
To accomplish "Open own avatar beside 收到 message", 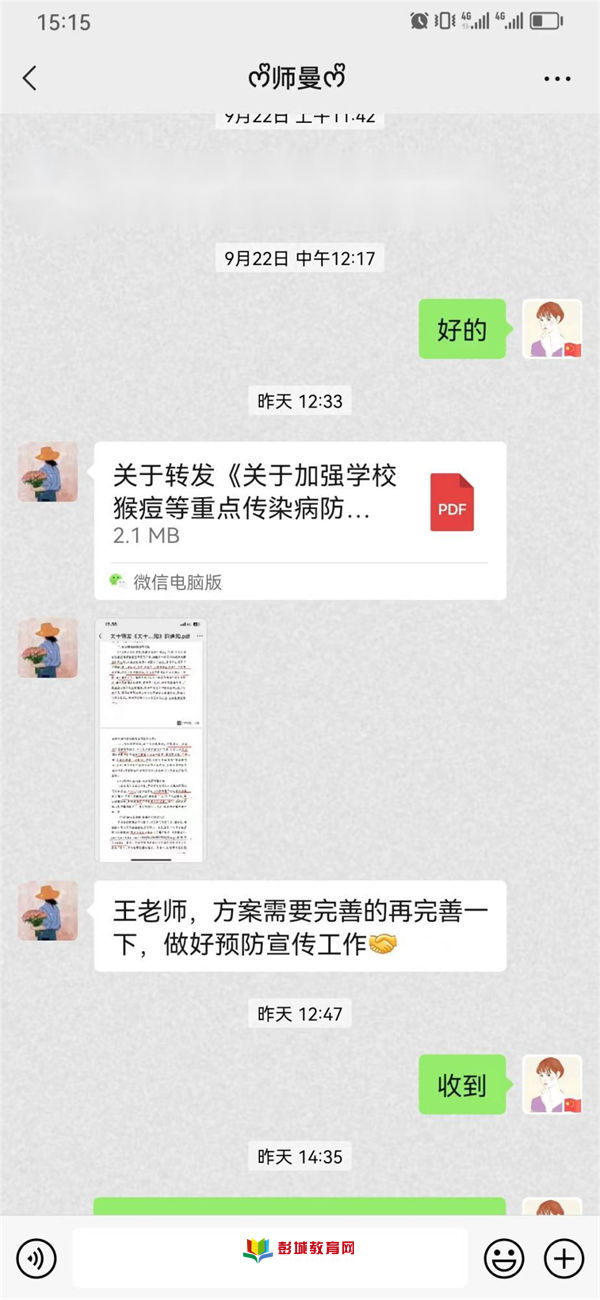I will point(552,1084).
